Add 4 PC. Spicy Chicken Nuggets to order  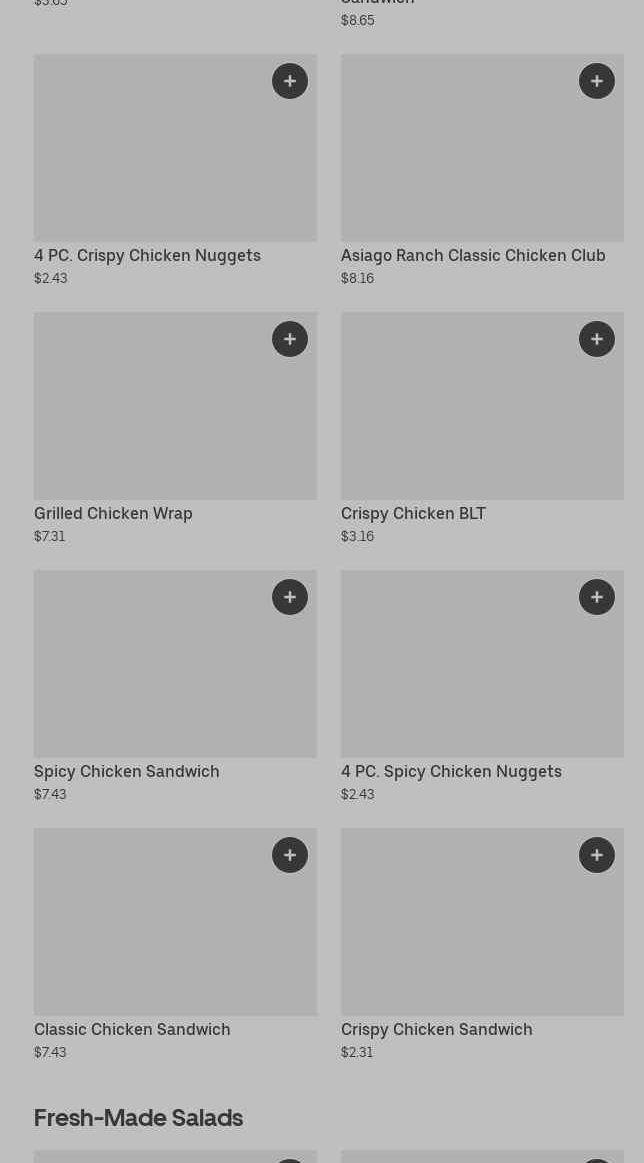597,597
